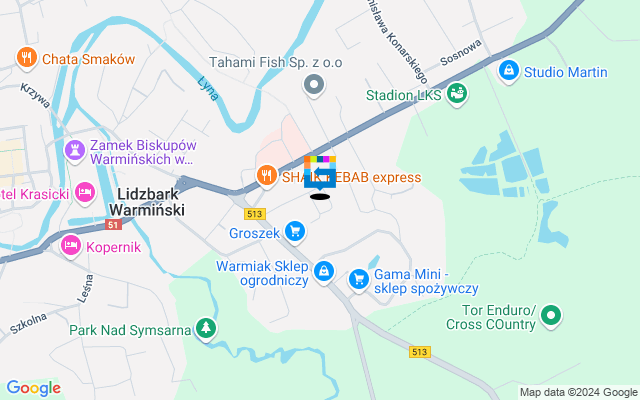640x400 pixels.
Task: Open the SHAH KEBAB express restaurant marker
Action: coord(265,176)
